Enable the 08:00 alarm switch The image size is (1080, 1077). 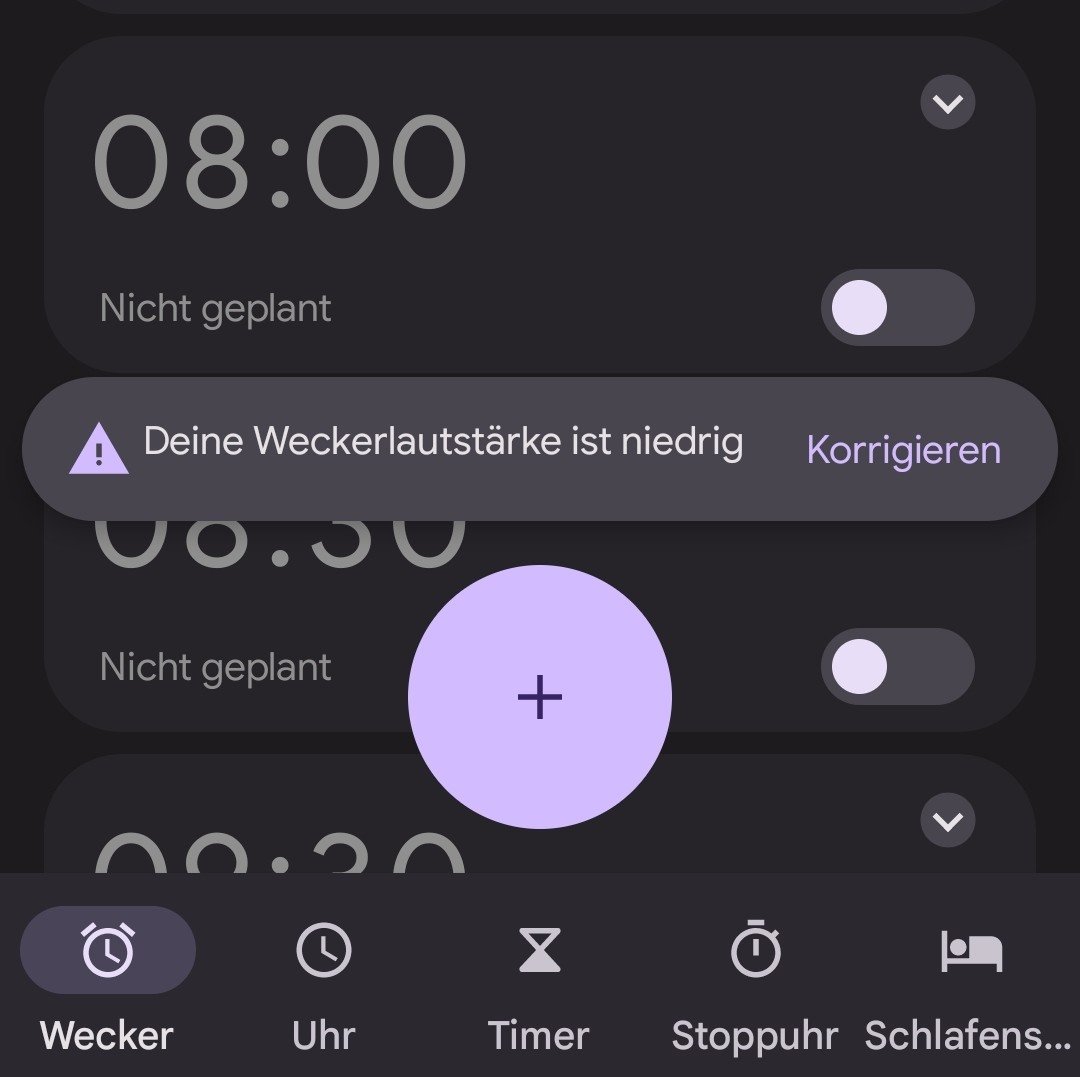(x=897, y=307)
